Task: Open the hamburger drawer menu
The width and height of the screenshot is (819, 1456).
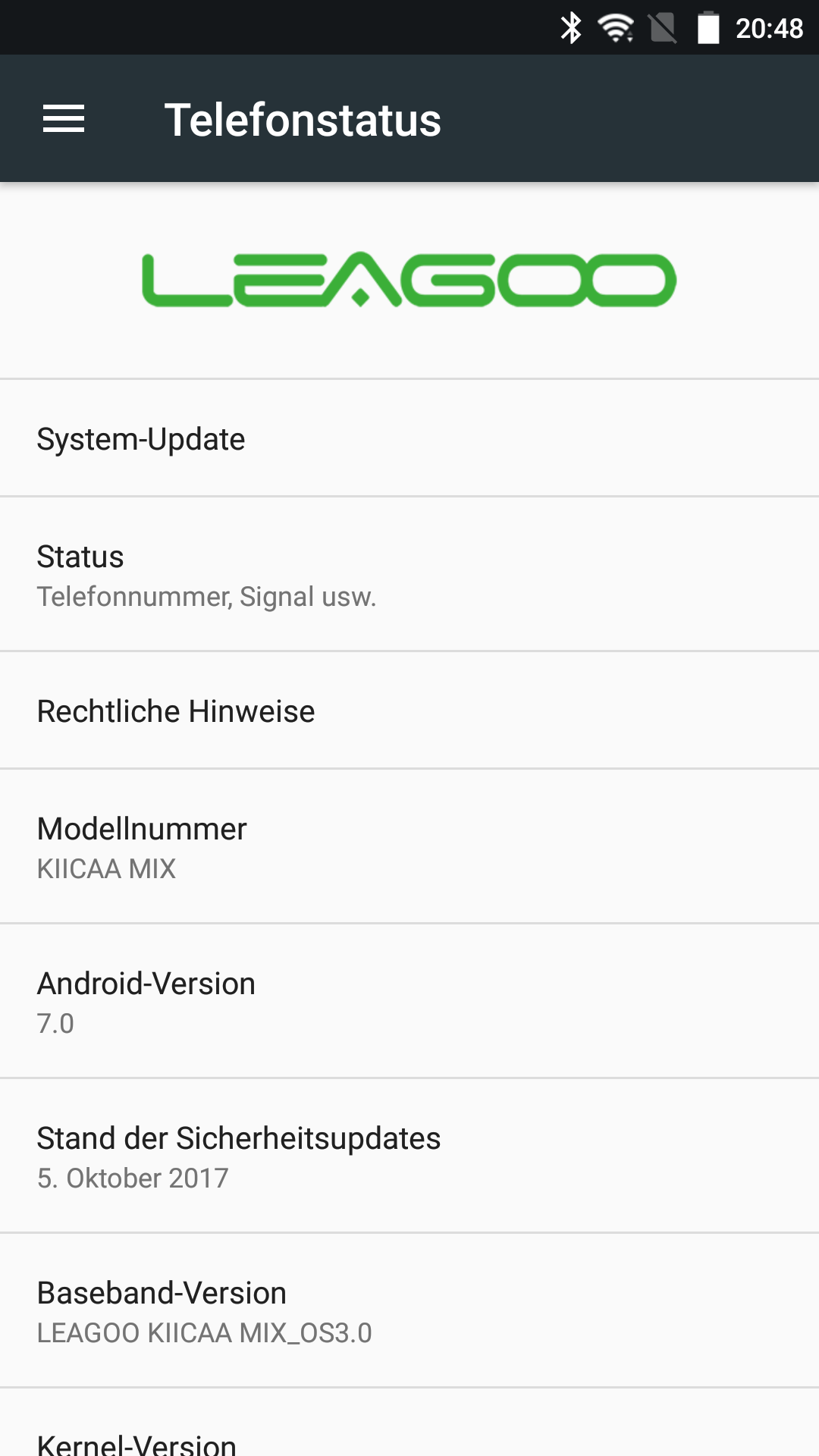Action: click(64, 119)
